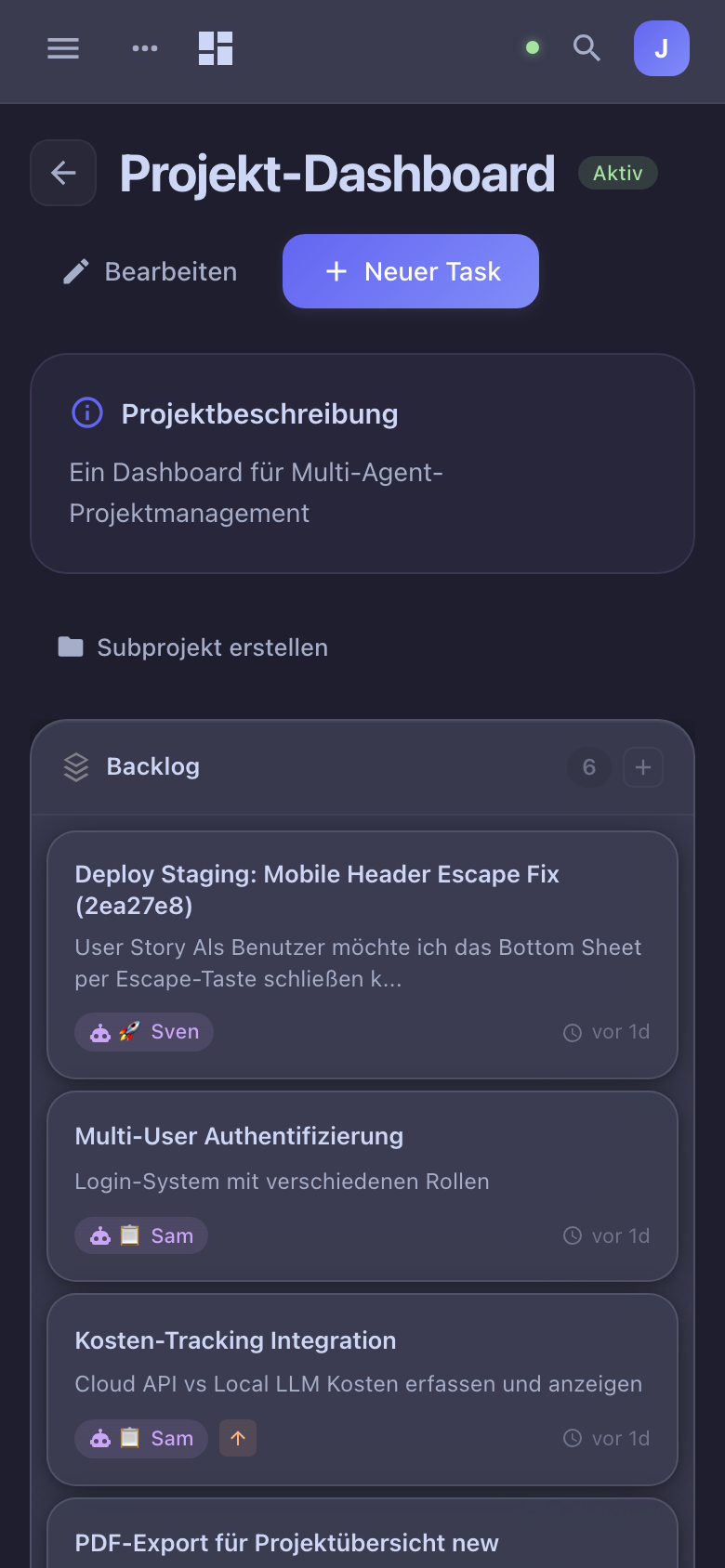This screenshot has width=725, height=1568.
Task: Click the info icon beside Projektbeschreibung
Action: [x=86, y=413]
